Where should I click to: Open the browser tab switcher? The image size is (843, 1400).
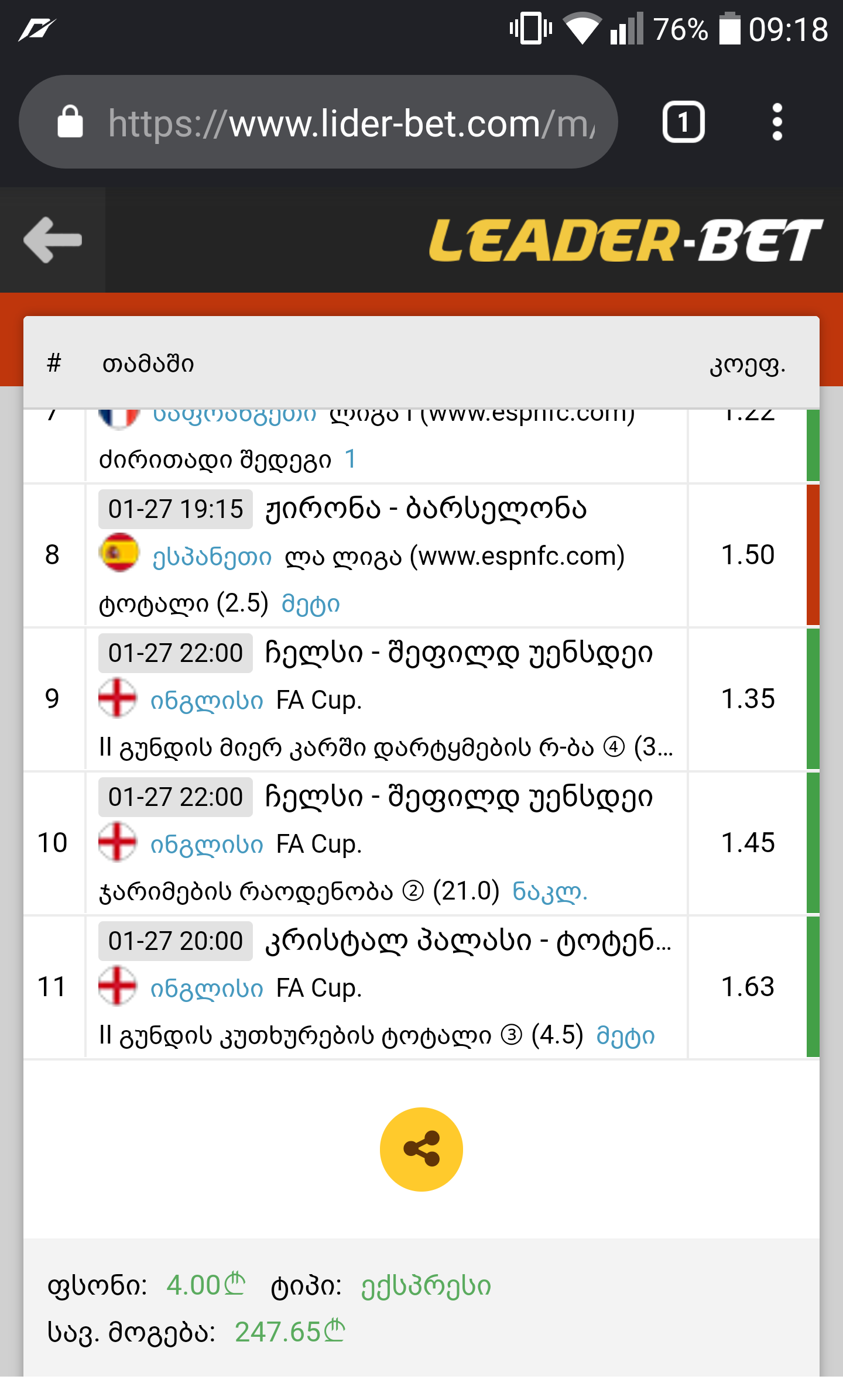pos(683,122)
